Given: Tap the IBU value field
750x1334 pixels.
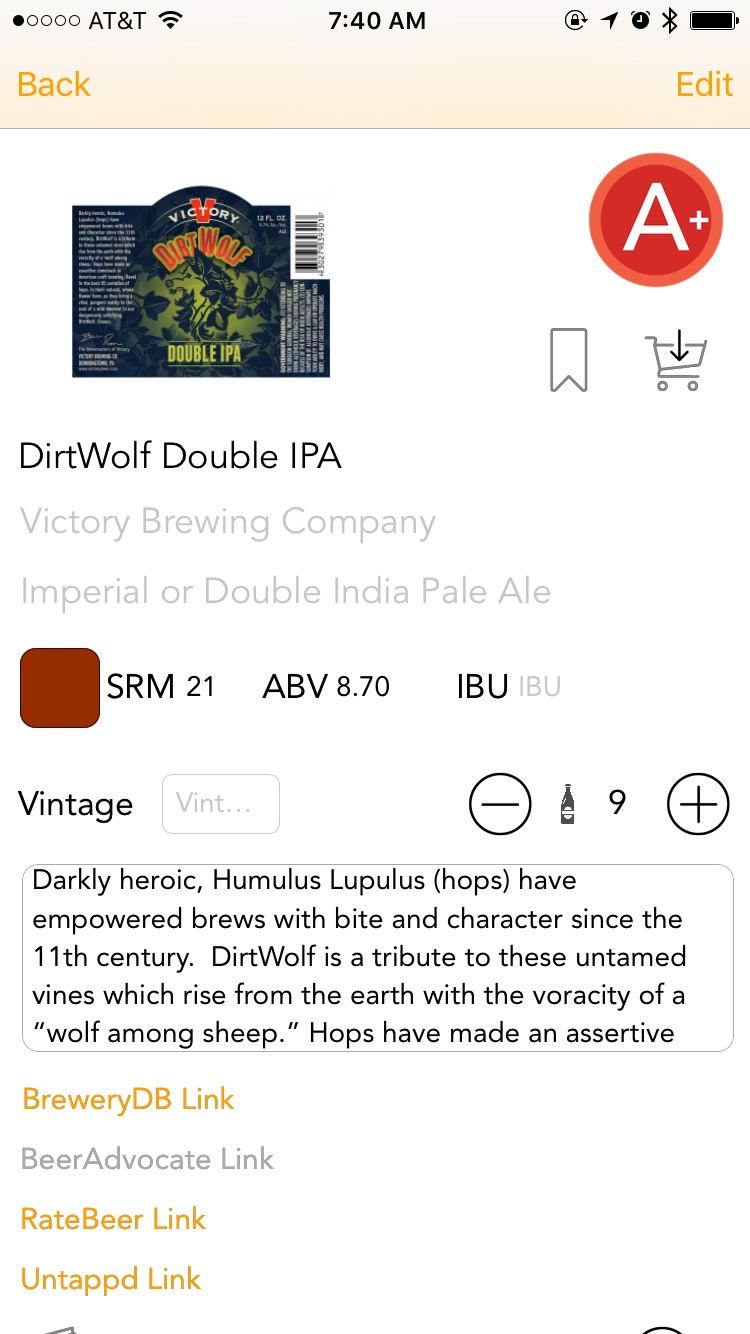Looking at the screenshot, I should coord(540,687).
